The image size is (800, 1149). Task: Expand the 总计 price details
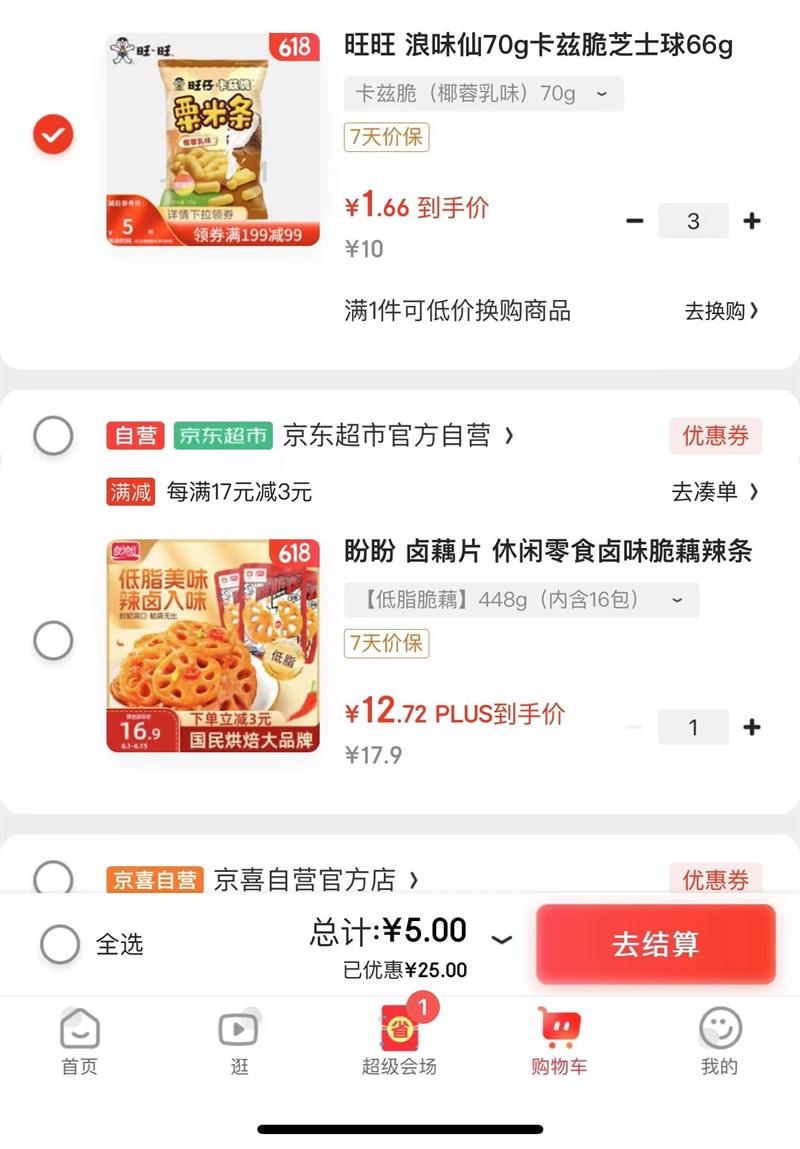502,939
